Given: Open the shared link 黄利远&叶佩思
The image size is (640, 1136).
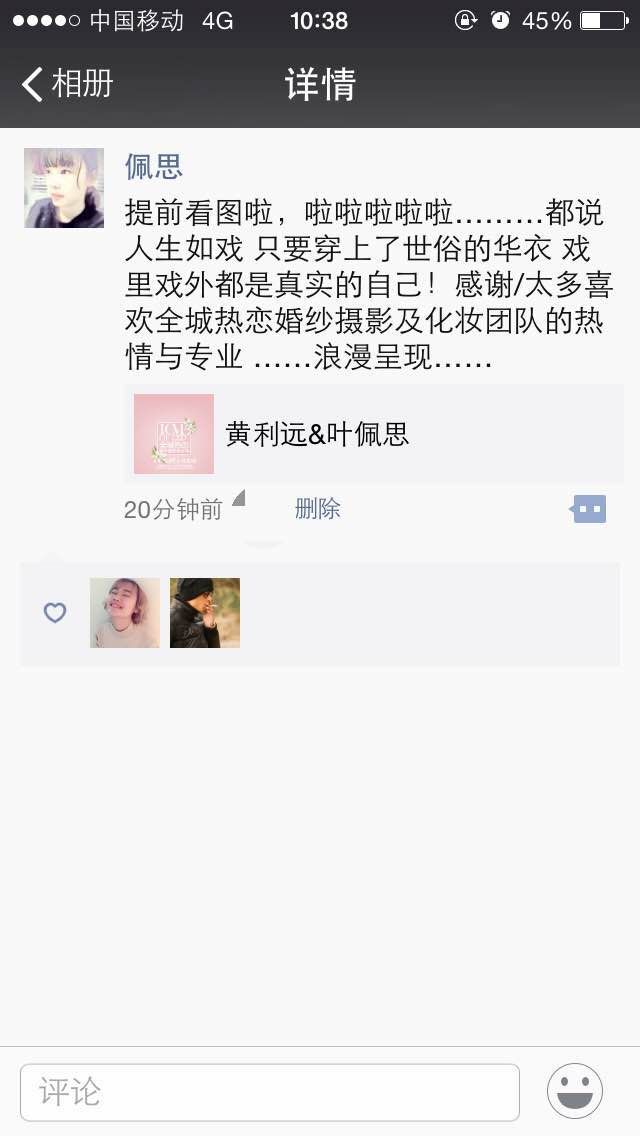Looking at the screenshot, I should point(374,434).
